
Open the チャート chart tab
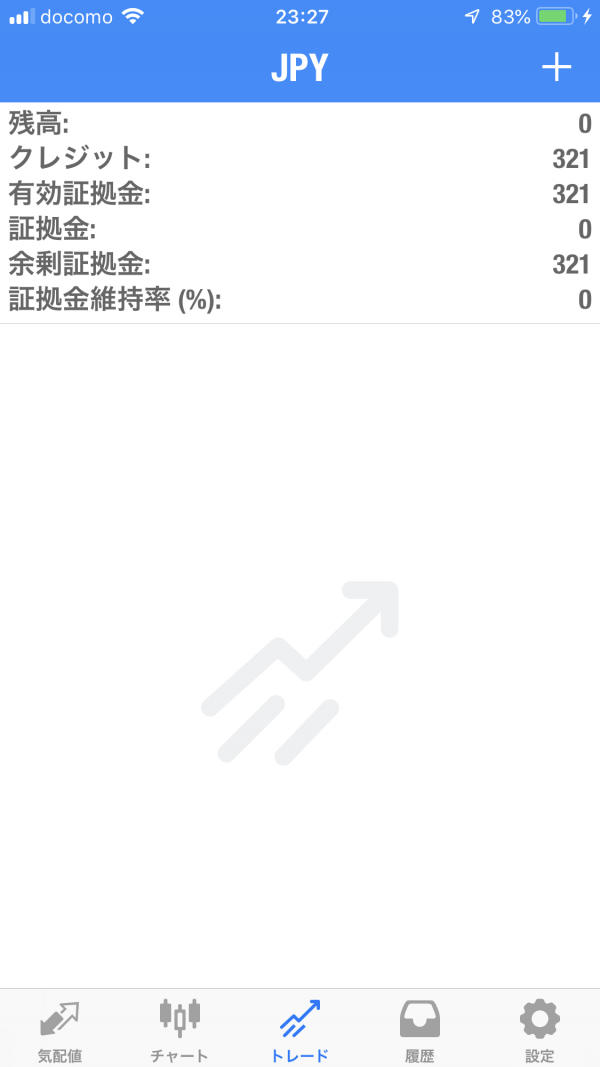tap(180, 1030)
